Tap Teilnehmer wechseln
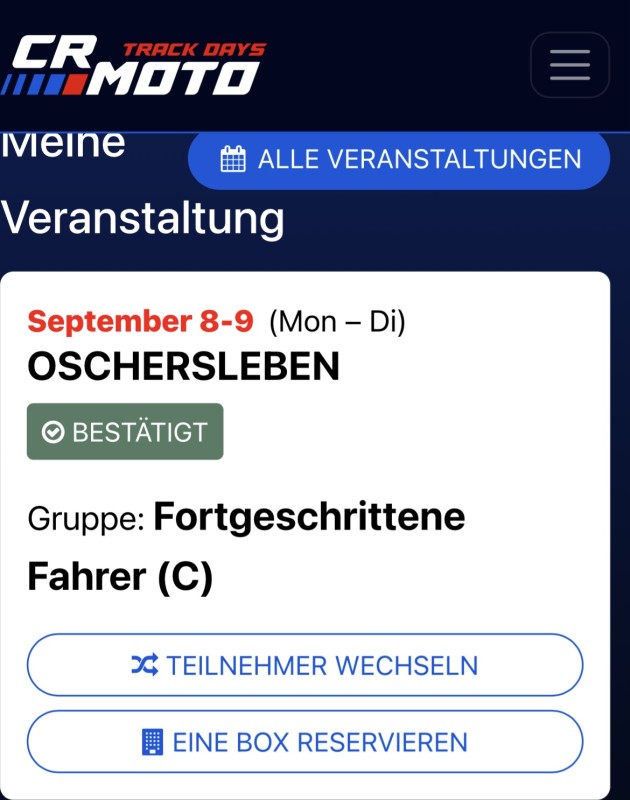 pos(304,665)
